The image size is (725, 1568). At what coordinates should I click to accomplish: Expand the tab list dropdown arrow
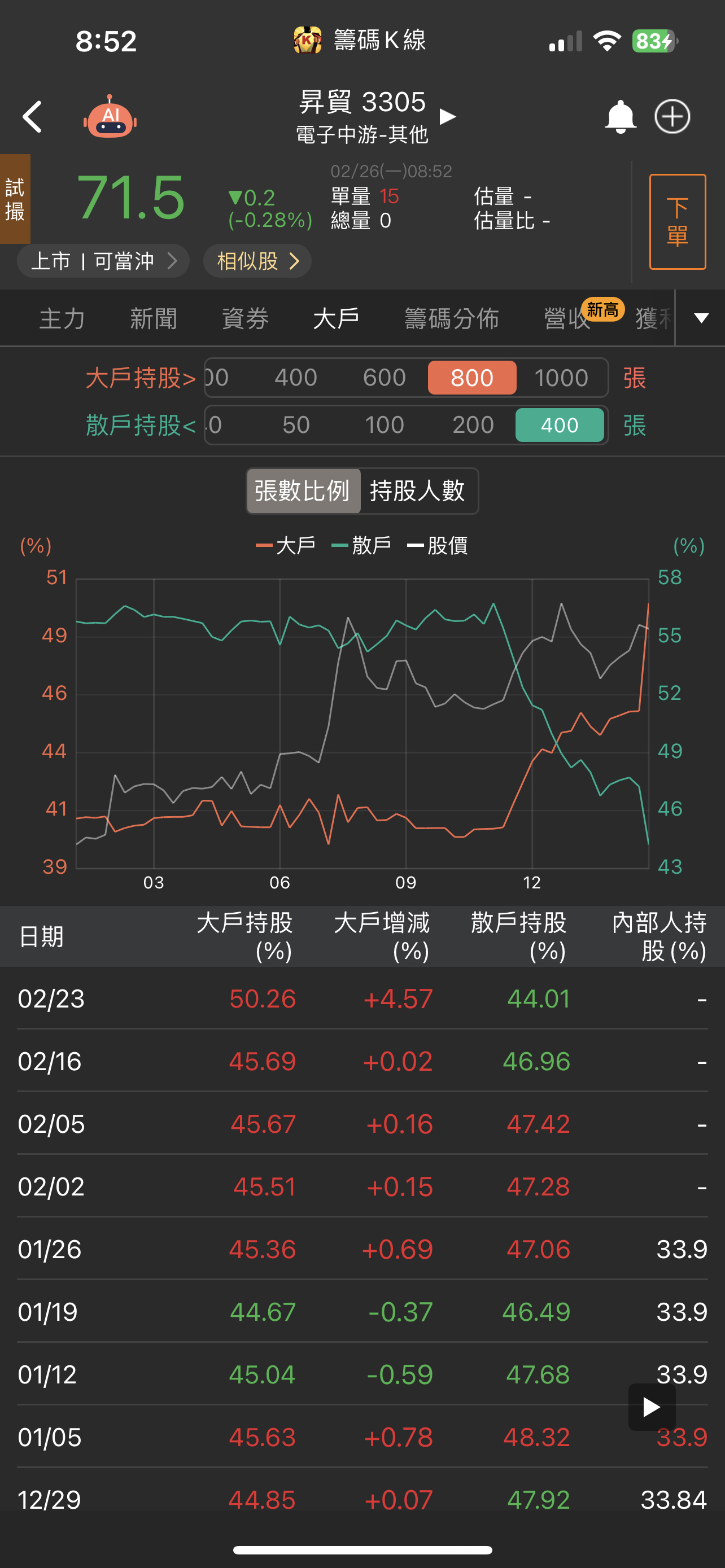coord(701,318)
